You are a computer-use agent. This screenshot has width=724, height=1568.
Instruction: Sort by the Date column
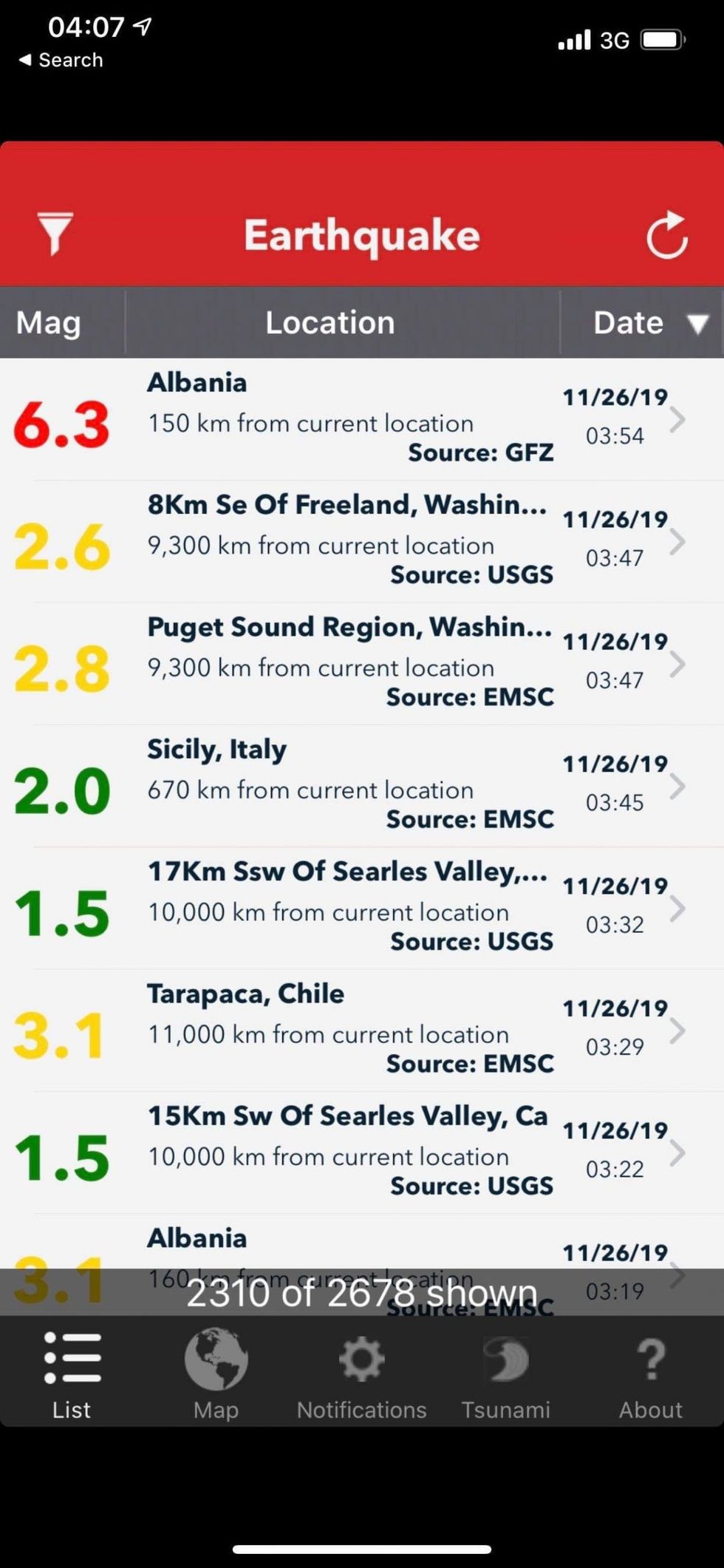tap(642, 323)
